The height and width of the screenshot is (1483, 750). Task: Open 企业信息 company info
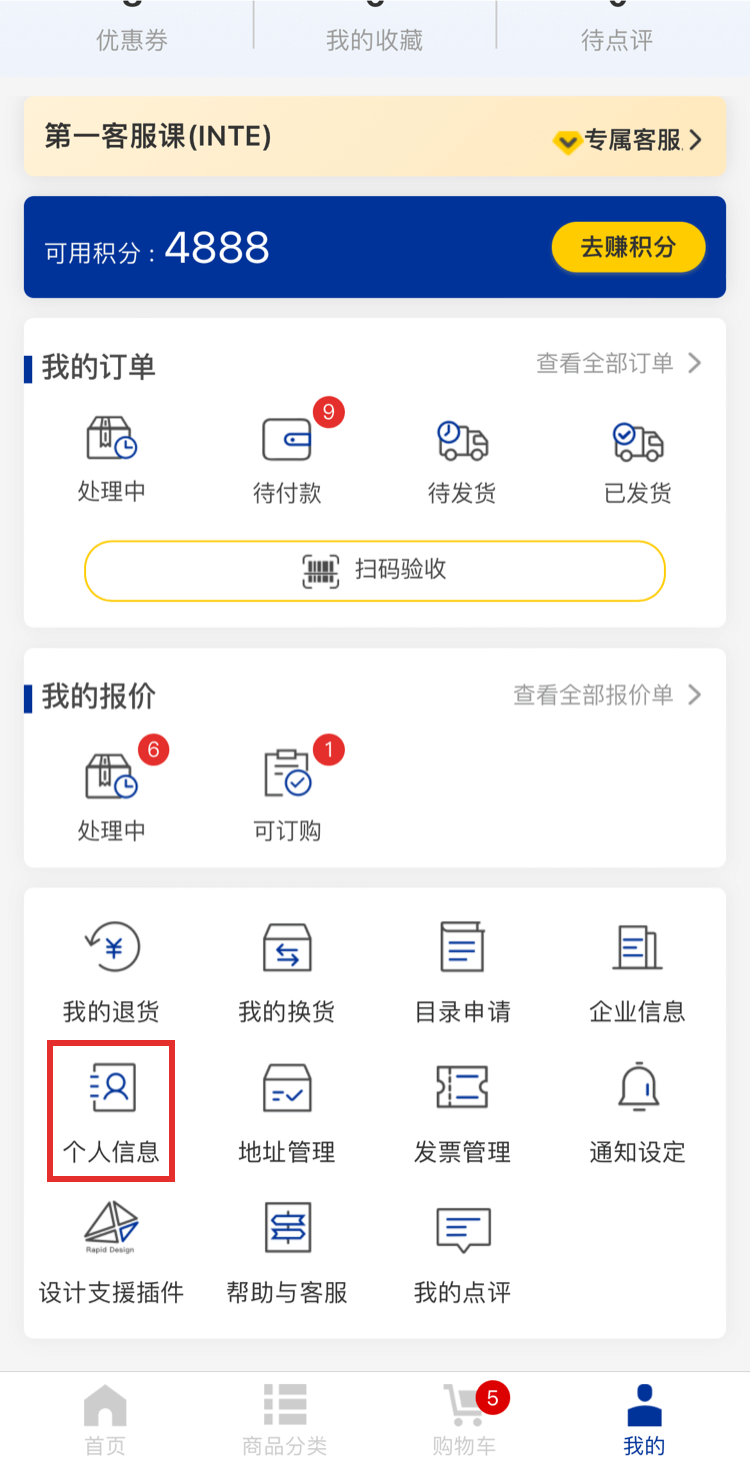[637, 971]
